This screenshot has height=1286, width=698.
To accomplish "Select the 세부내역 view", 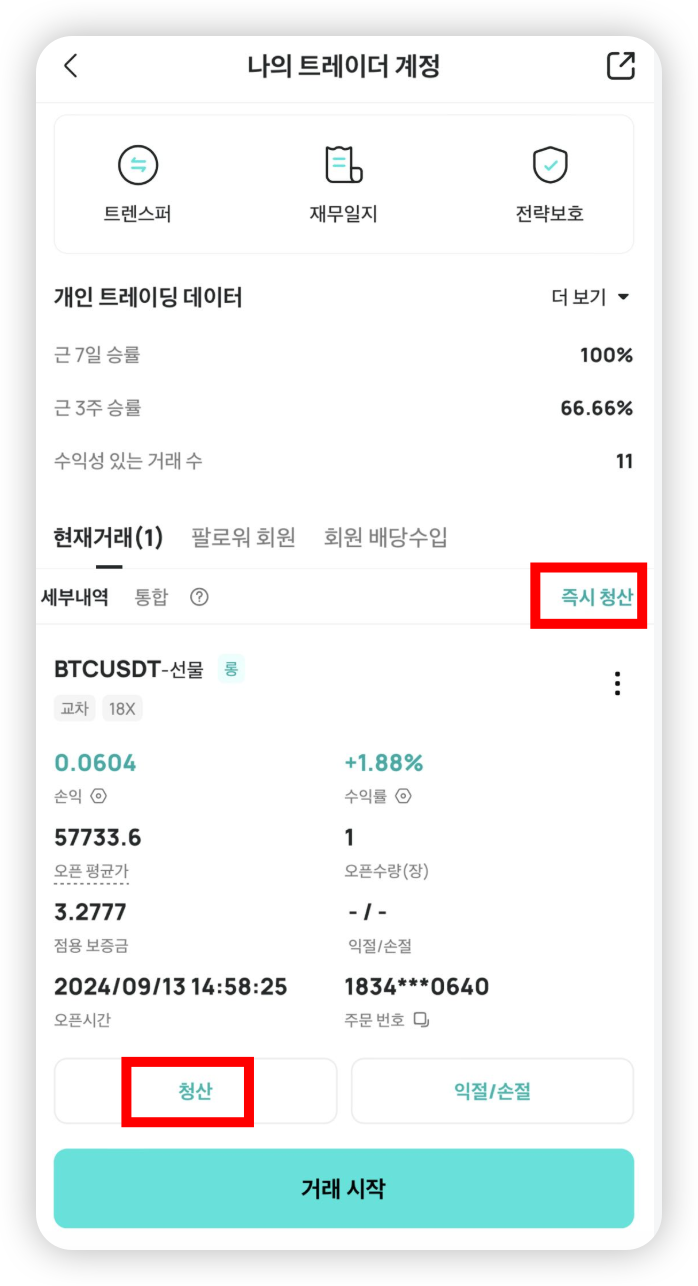I will click(x=75, y=597).
